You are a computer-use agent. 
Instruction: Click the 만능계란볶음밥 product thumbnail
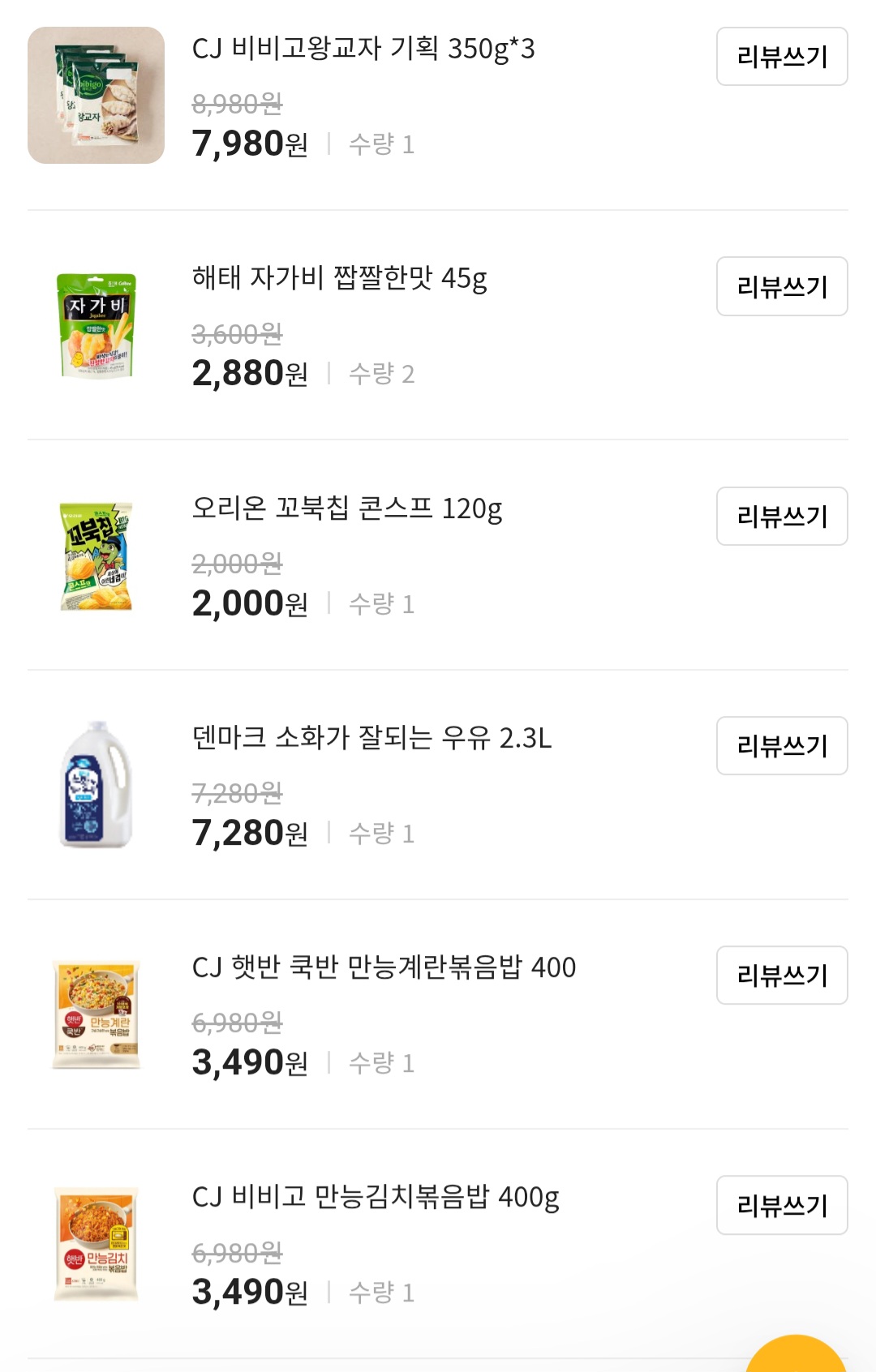[96, 1008]
